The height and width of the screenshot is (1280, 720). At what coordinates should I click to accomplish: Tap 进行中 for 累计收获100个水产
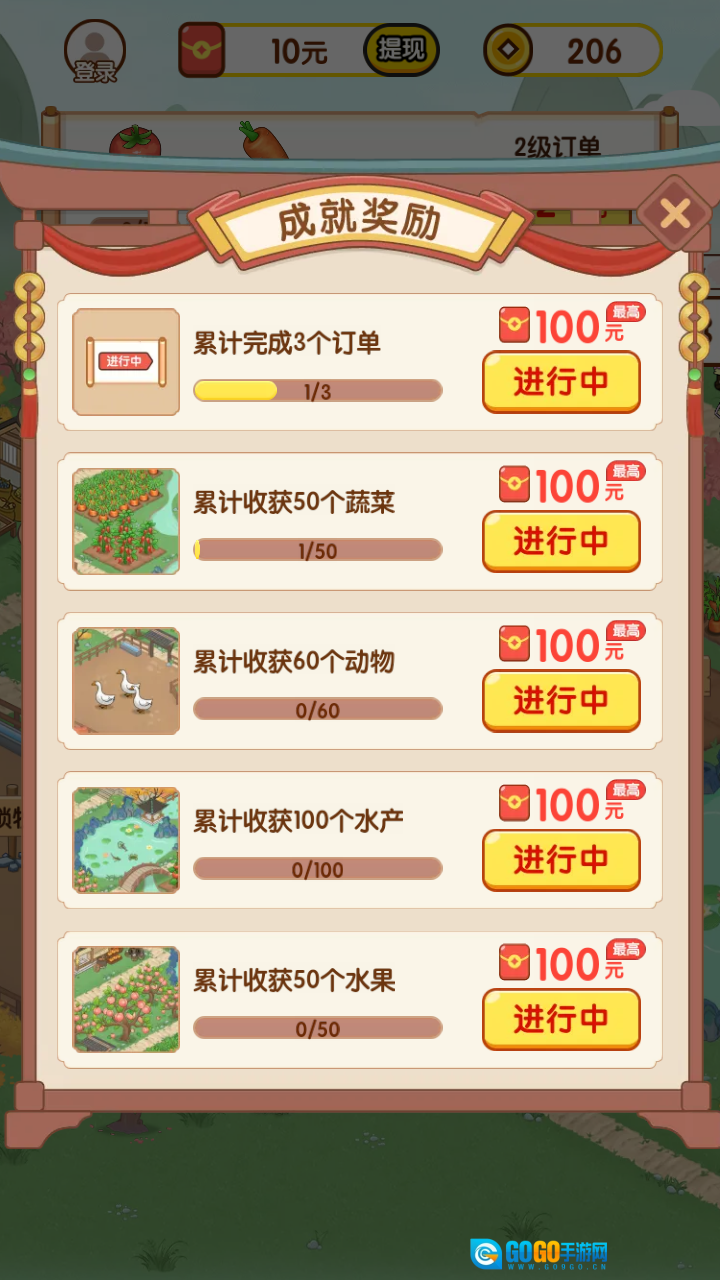pyautogui.click(x=561, y=859)
